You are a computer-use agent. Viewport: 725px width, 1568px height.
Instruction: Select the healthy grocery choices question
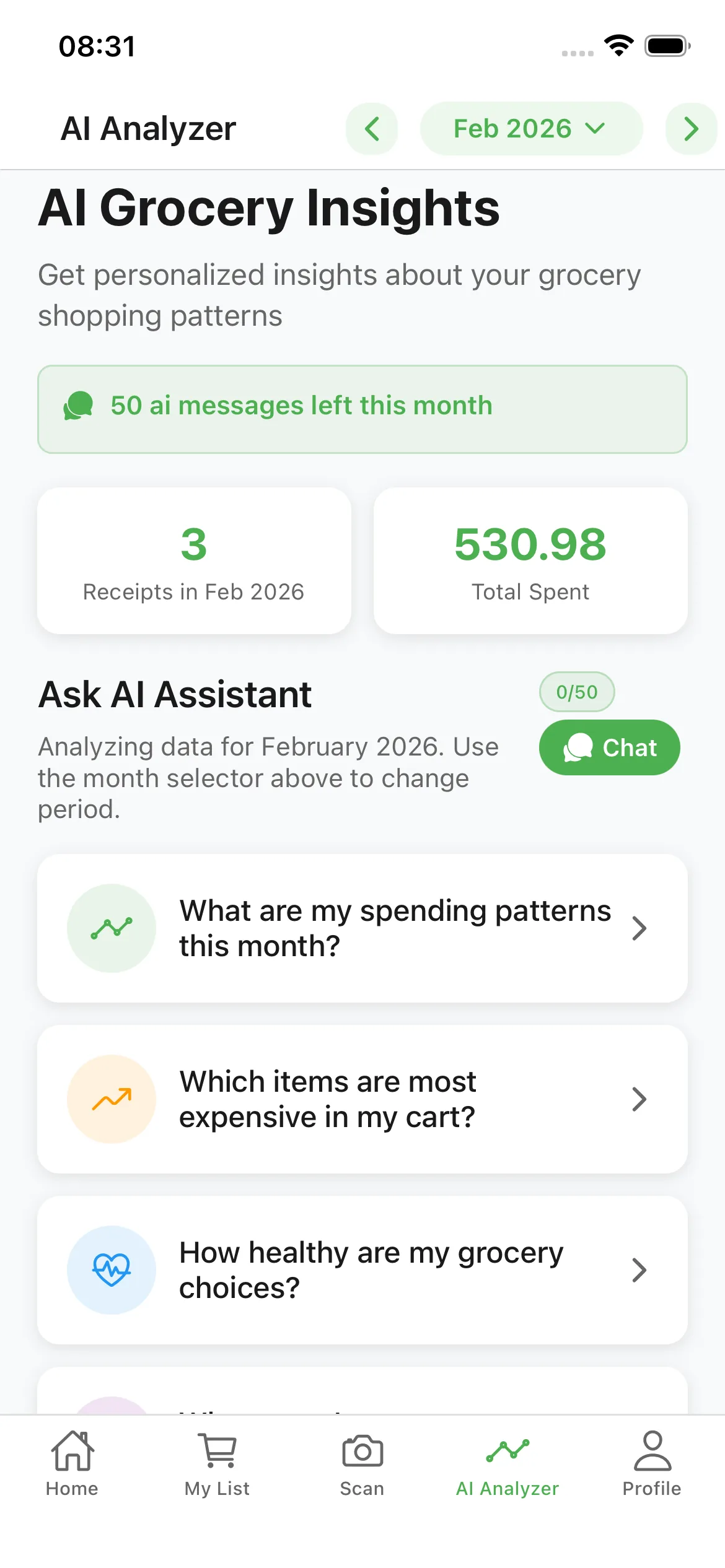click(362, 1269)
